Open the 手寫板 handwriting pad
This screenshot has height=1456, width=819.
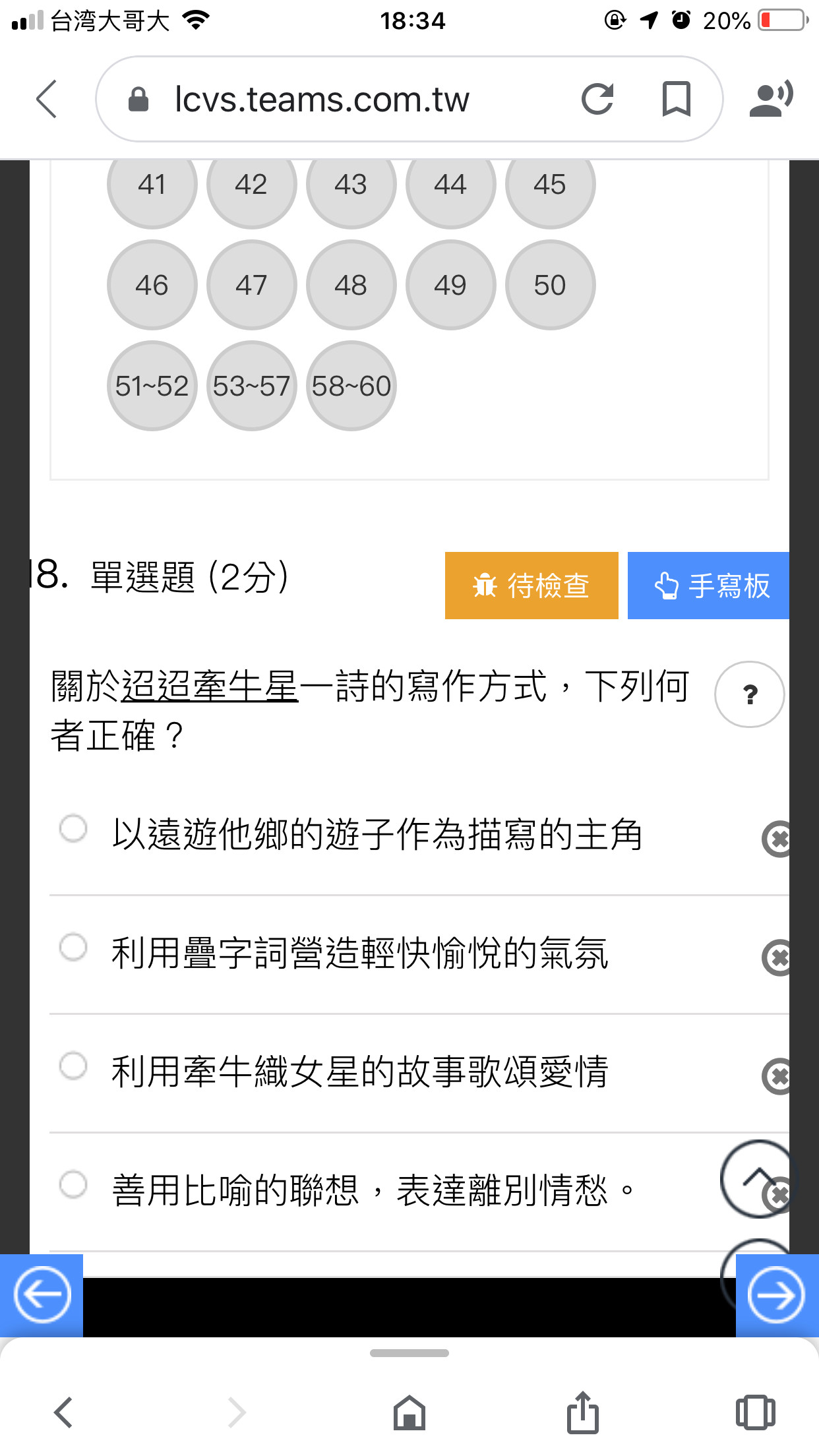click(708, 586)
